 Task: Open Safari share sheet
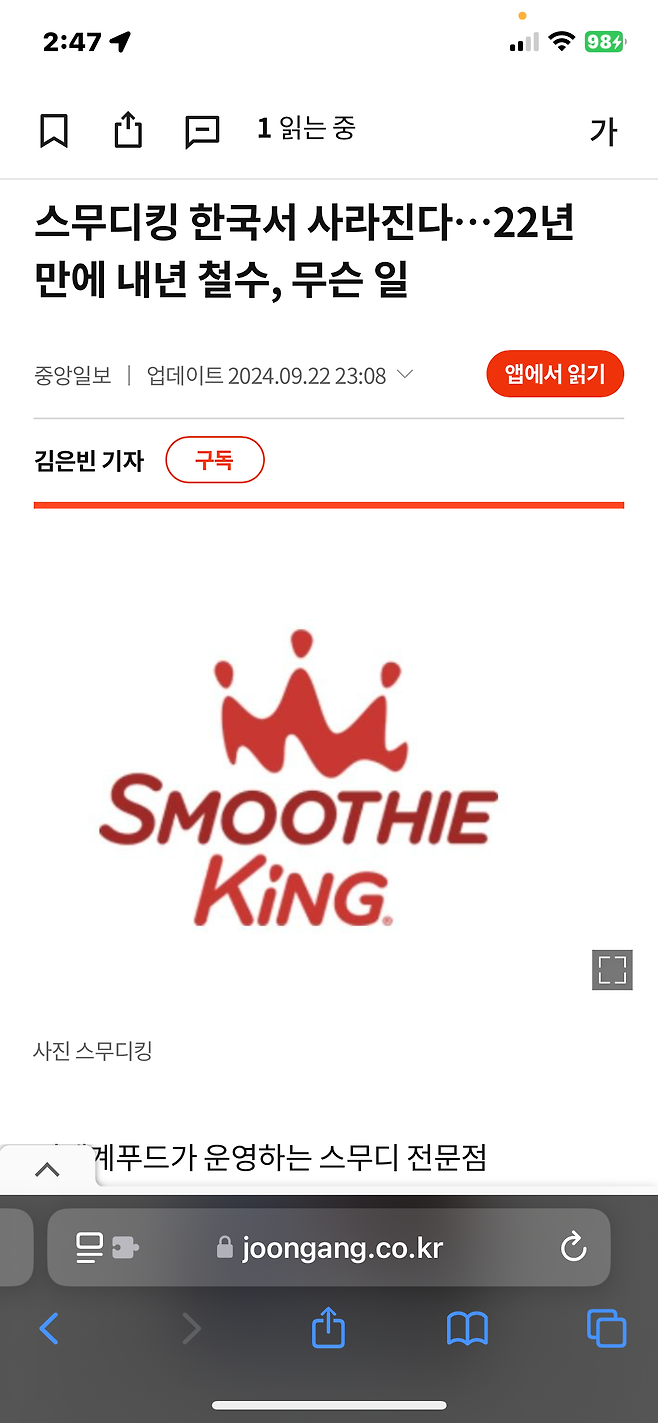pyautogui.click(x=328, y=1329)
